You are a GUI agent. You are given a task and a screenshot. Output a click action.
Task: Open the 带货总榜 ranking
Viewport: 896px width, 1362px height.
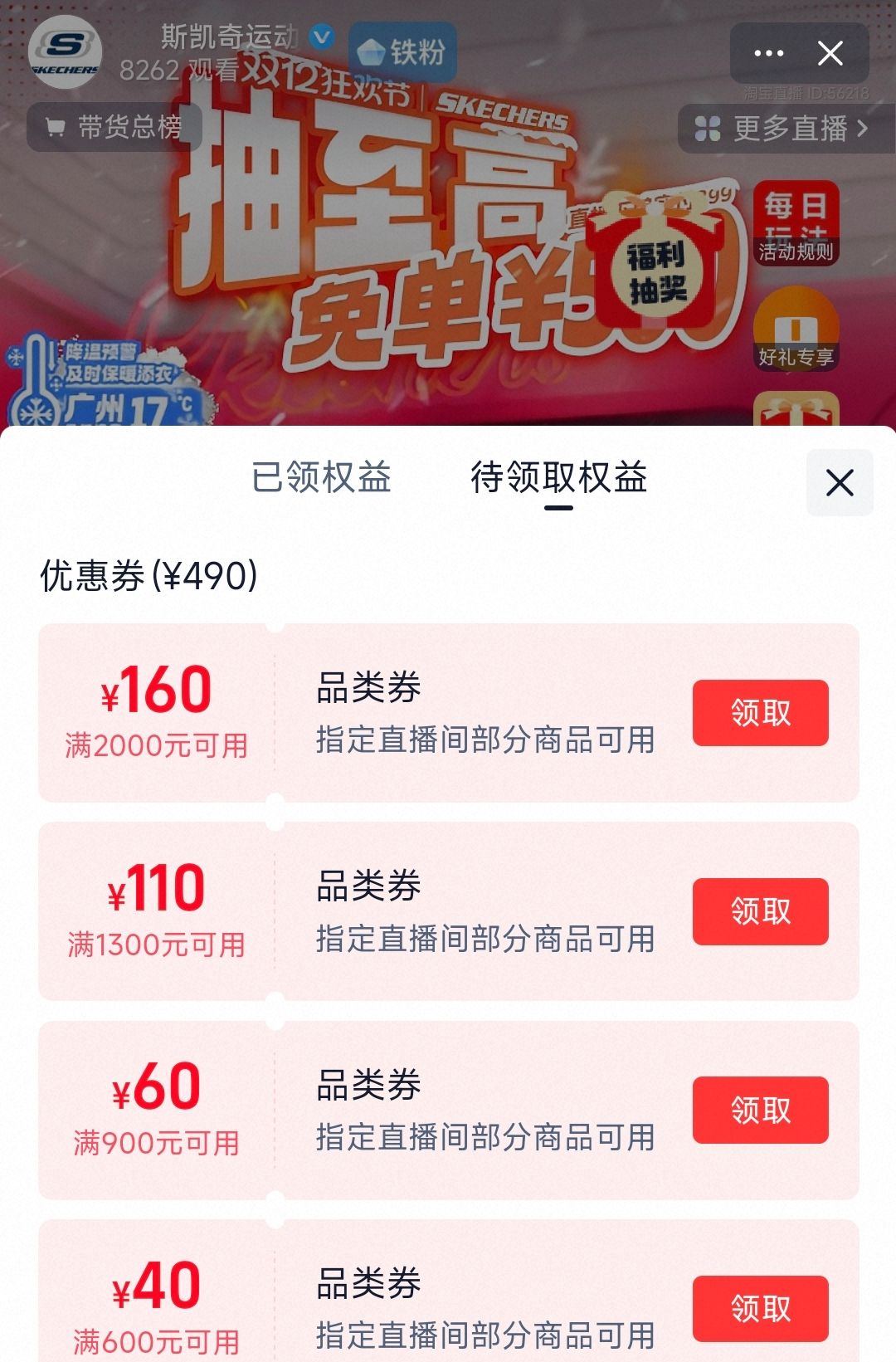(x=114, y=127)
